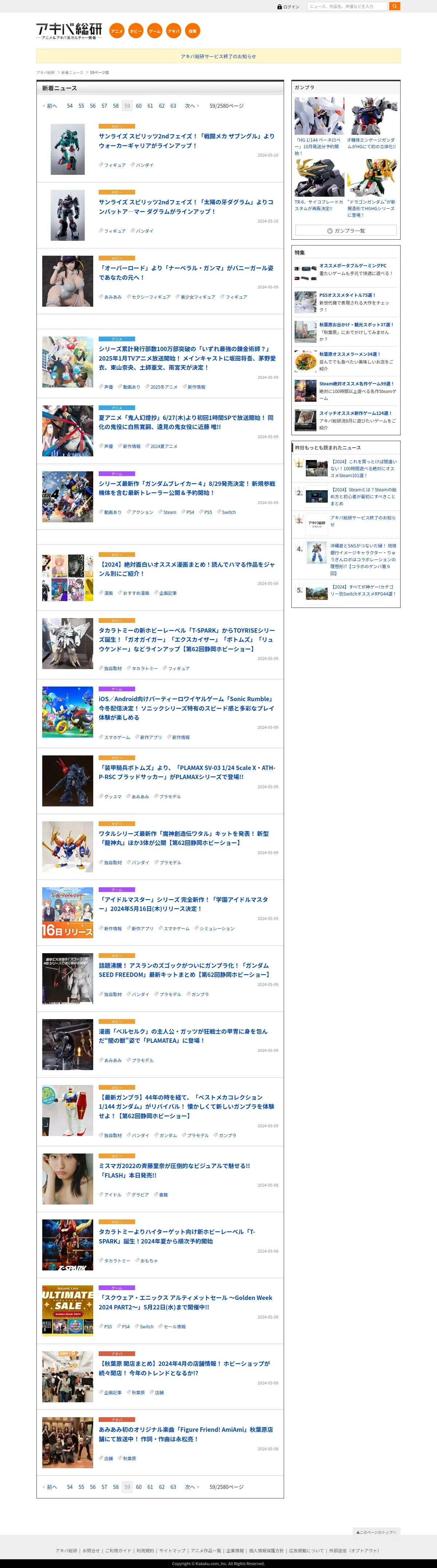Open the ガンプラ一覧 button

[x=346, y=231]
